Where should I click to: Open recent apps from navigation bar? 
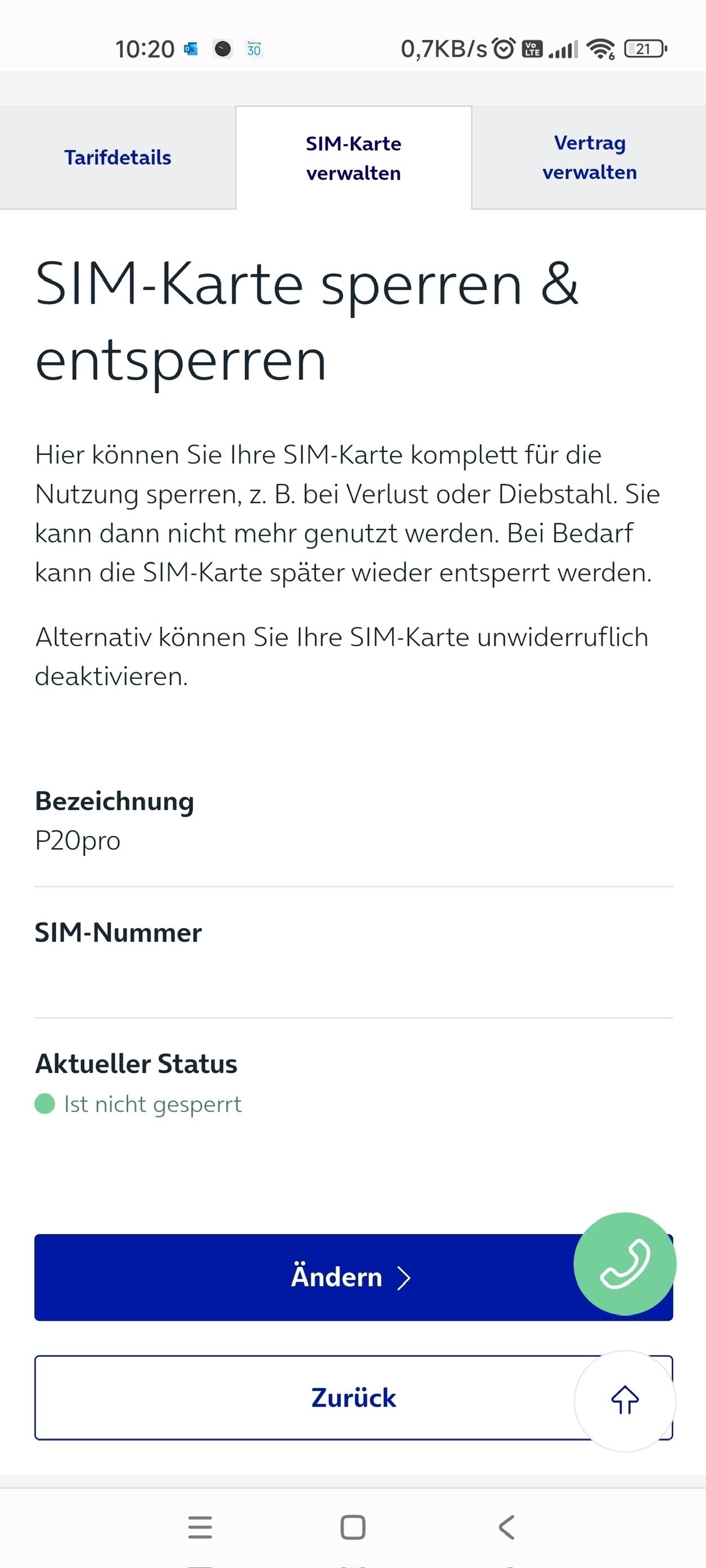[x=200, y=1527]
